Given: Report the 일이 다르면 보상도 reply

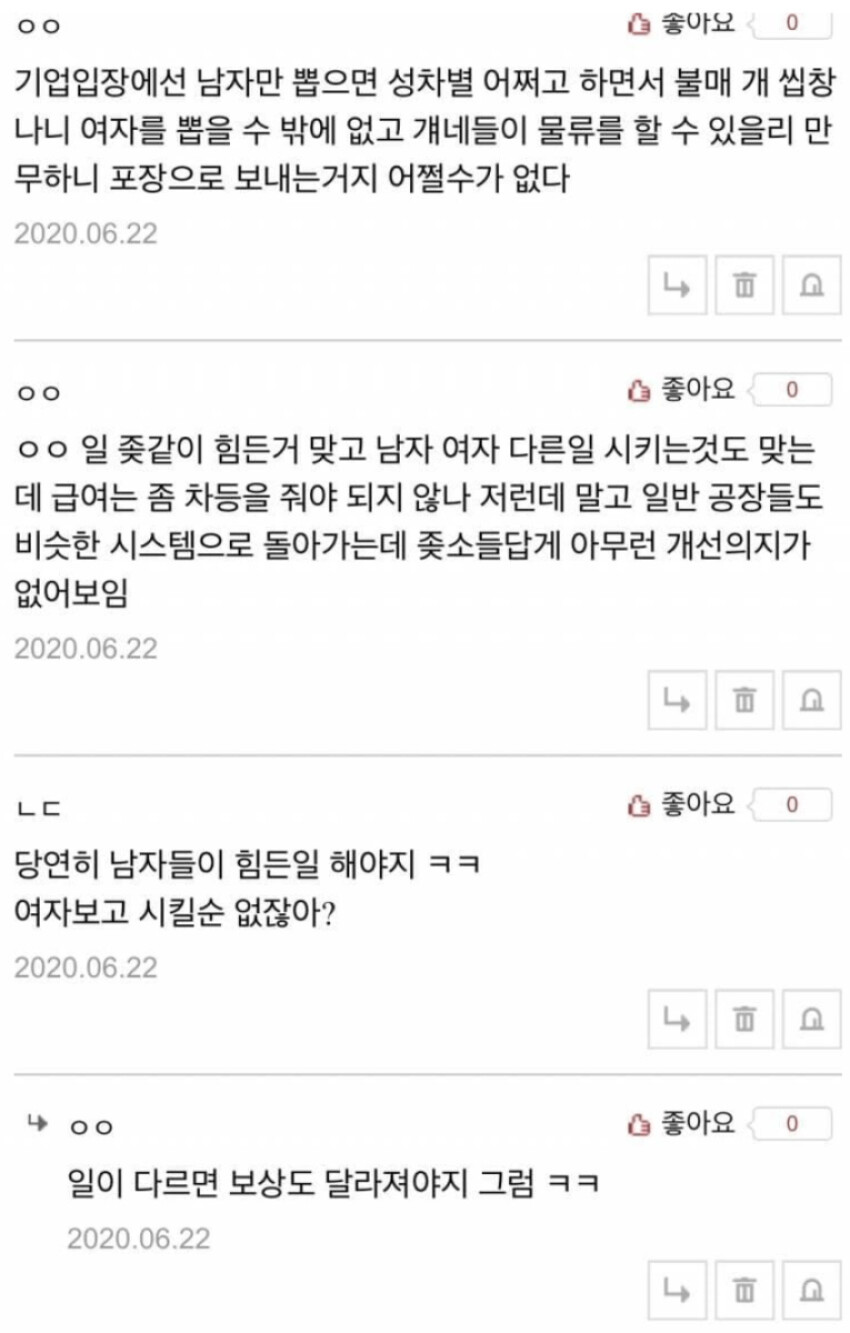Looking at the screenshot, I should click(811, 1291).
